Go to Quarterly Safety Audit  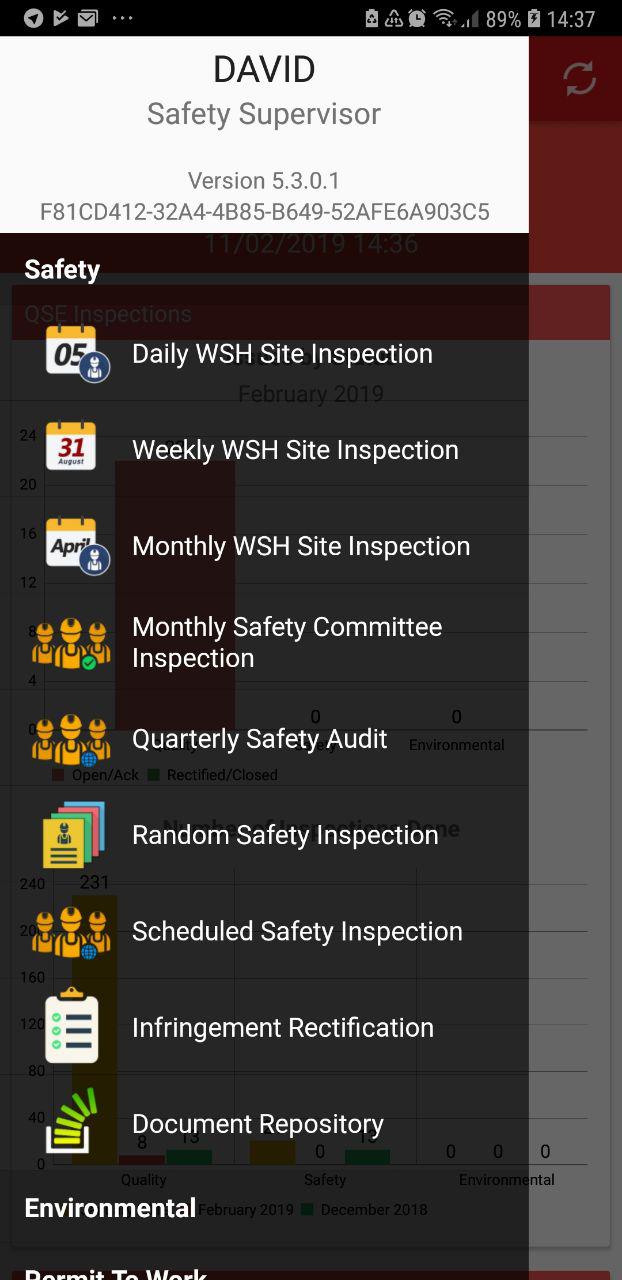[264, 738]
